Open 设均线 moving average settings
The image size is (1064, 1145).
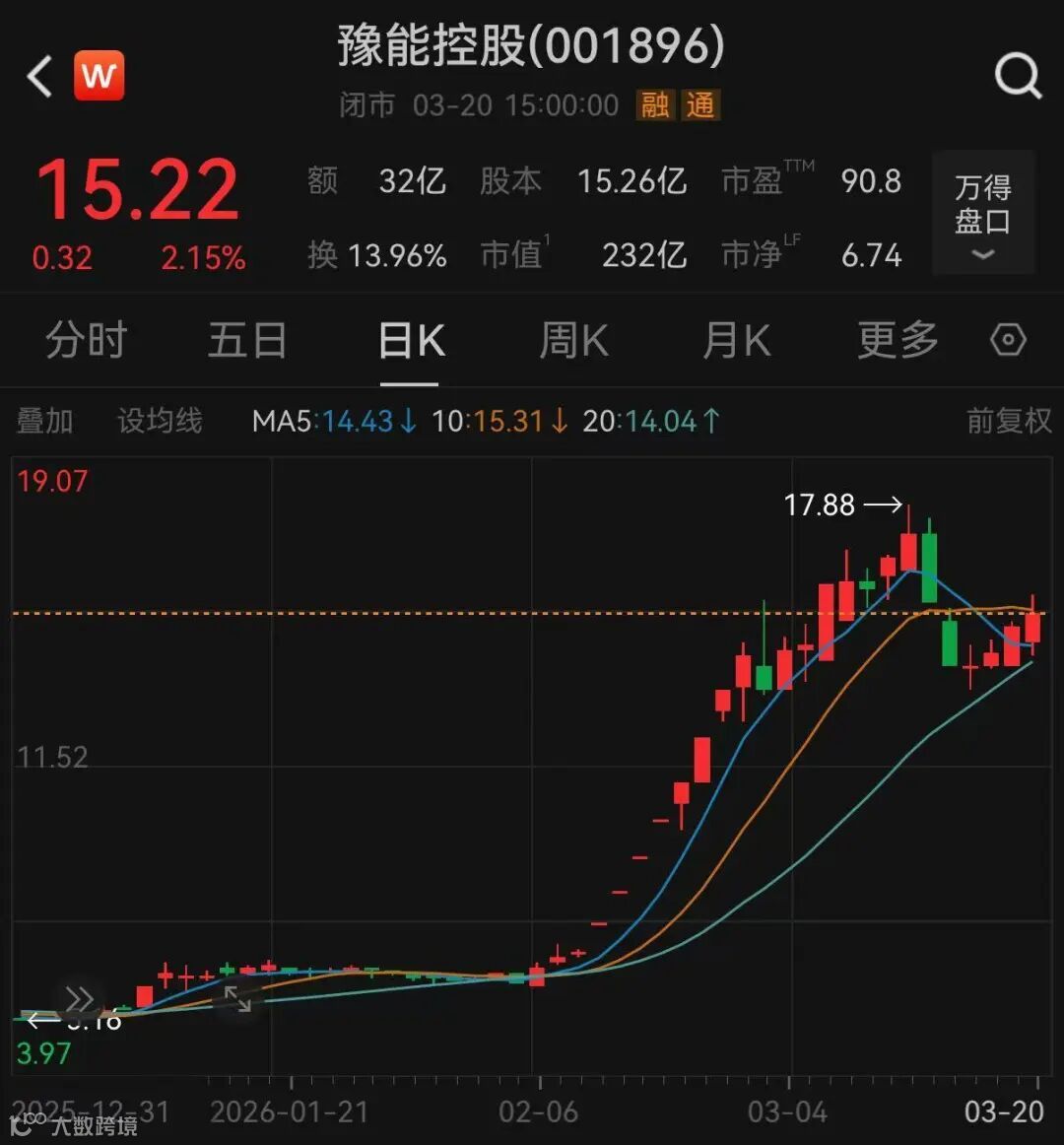point(160,422)
